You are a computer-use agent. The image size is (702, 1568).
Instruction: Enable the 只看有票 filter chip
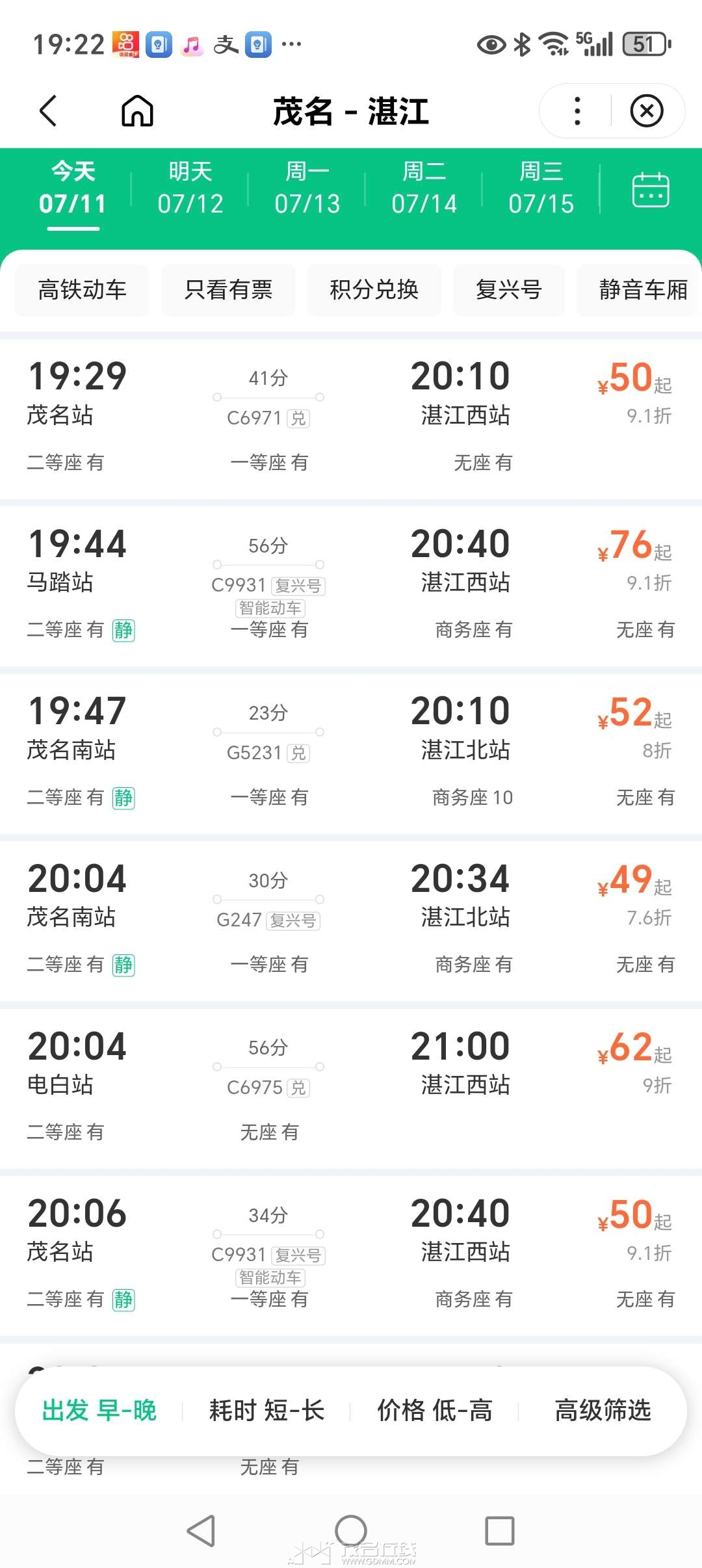(228, 290)
